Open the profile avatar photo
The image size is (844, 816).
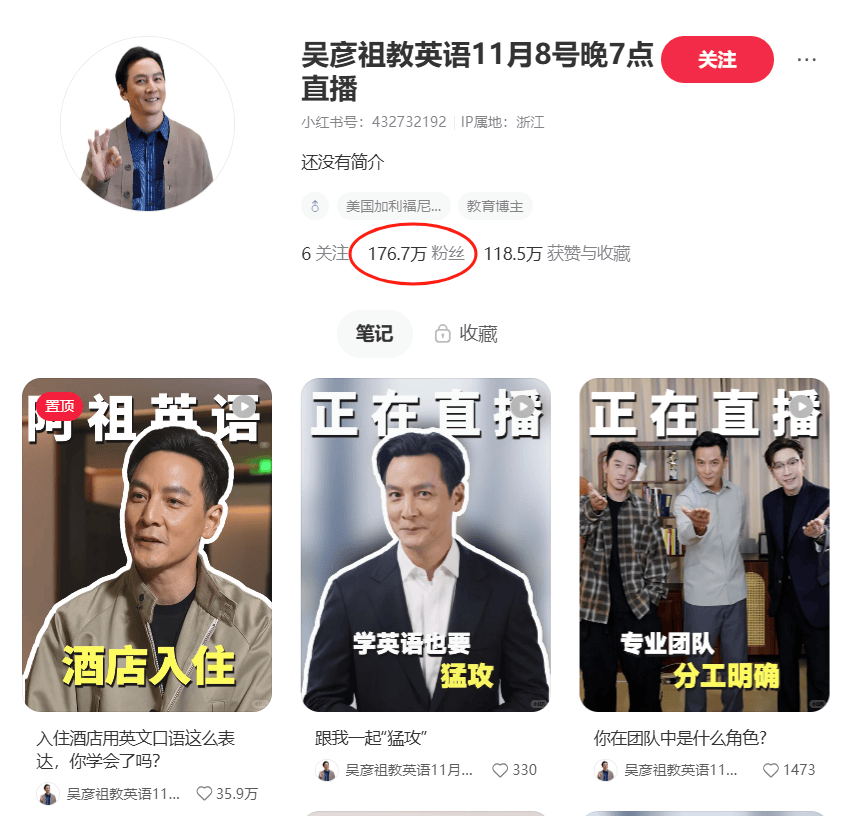pos(147,124)
